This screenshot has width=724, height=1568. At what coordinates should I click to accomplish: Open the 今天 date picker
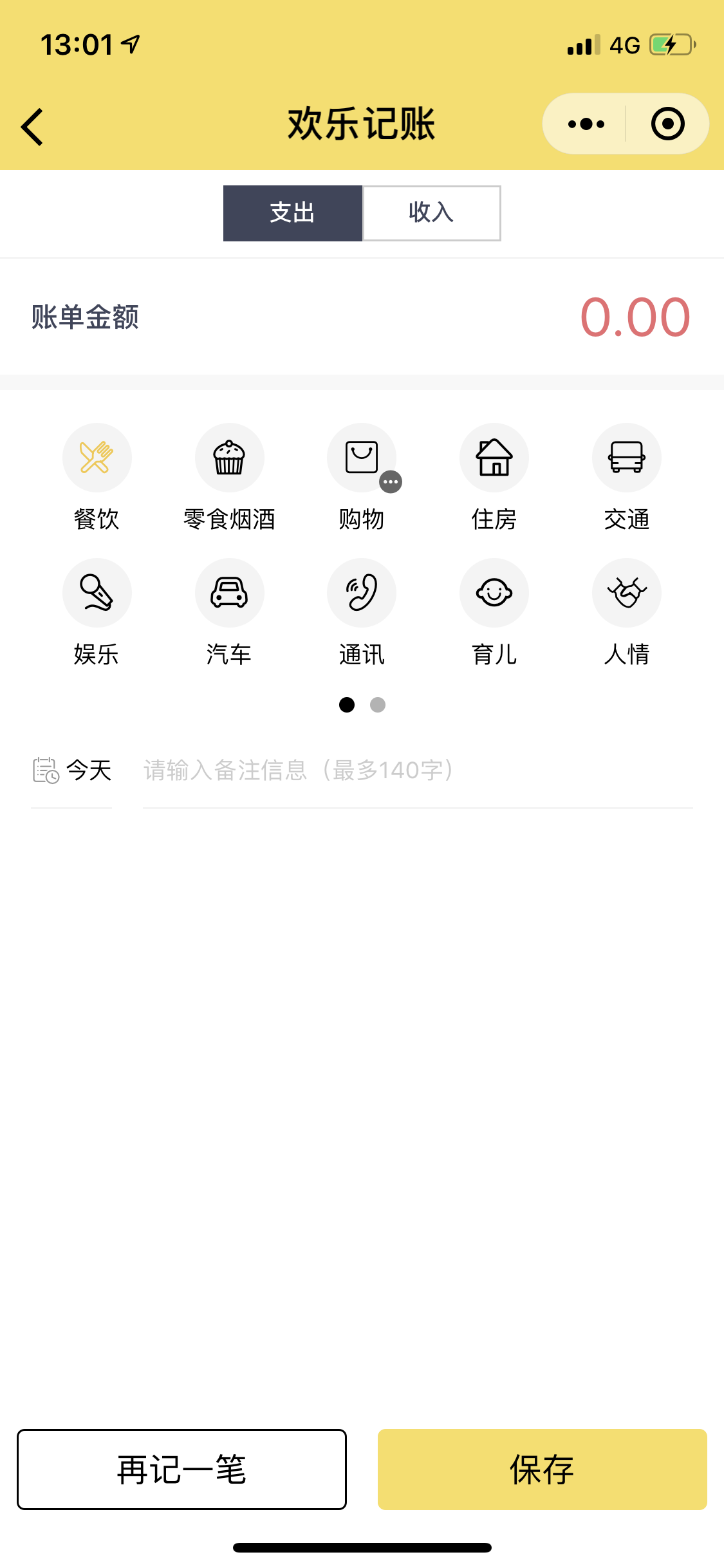71,770
